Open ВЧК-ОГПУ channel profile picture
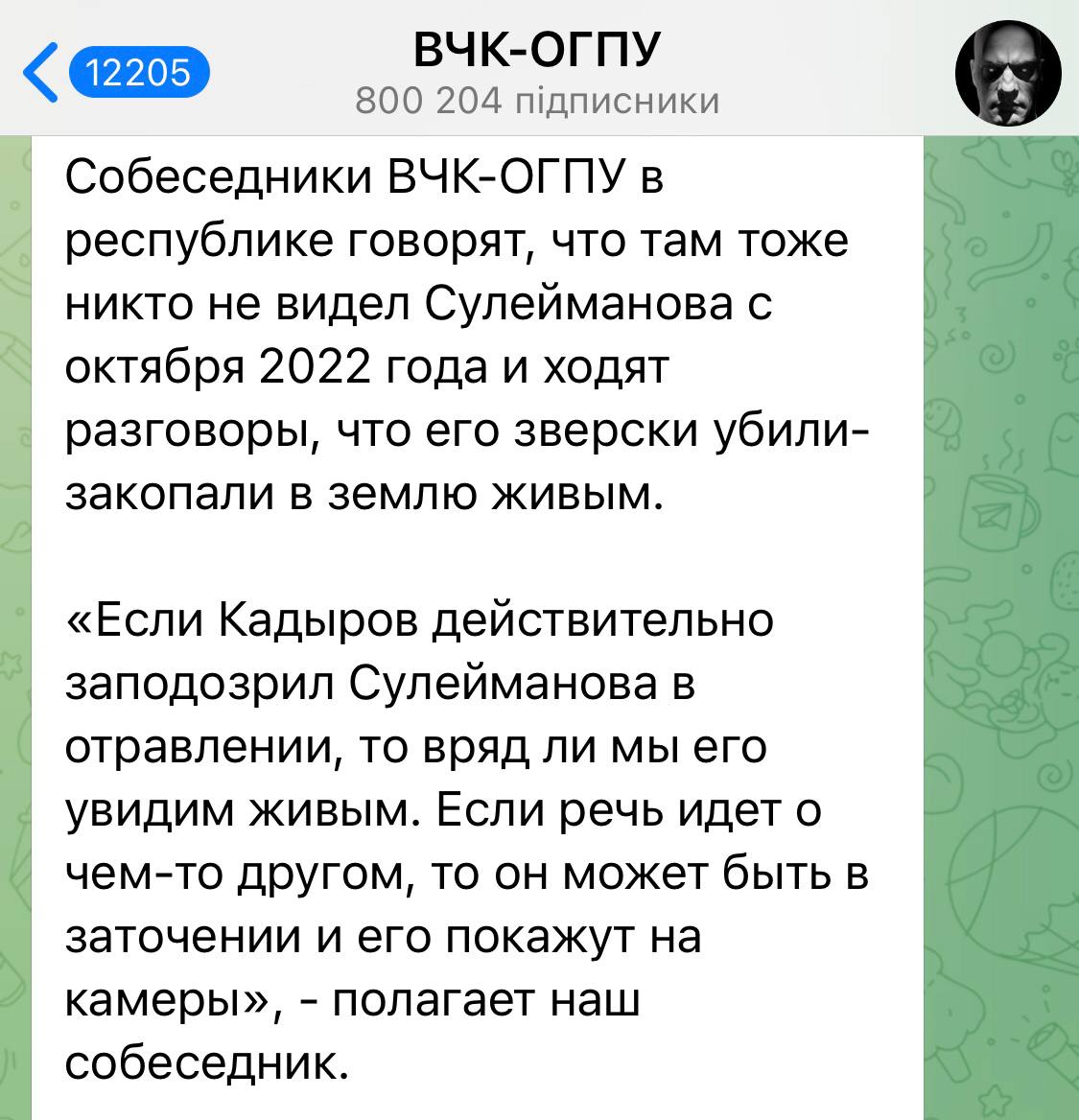 pyautogui.click(x=1008, y=70)
